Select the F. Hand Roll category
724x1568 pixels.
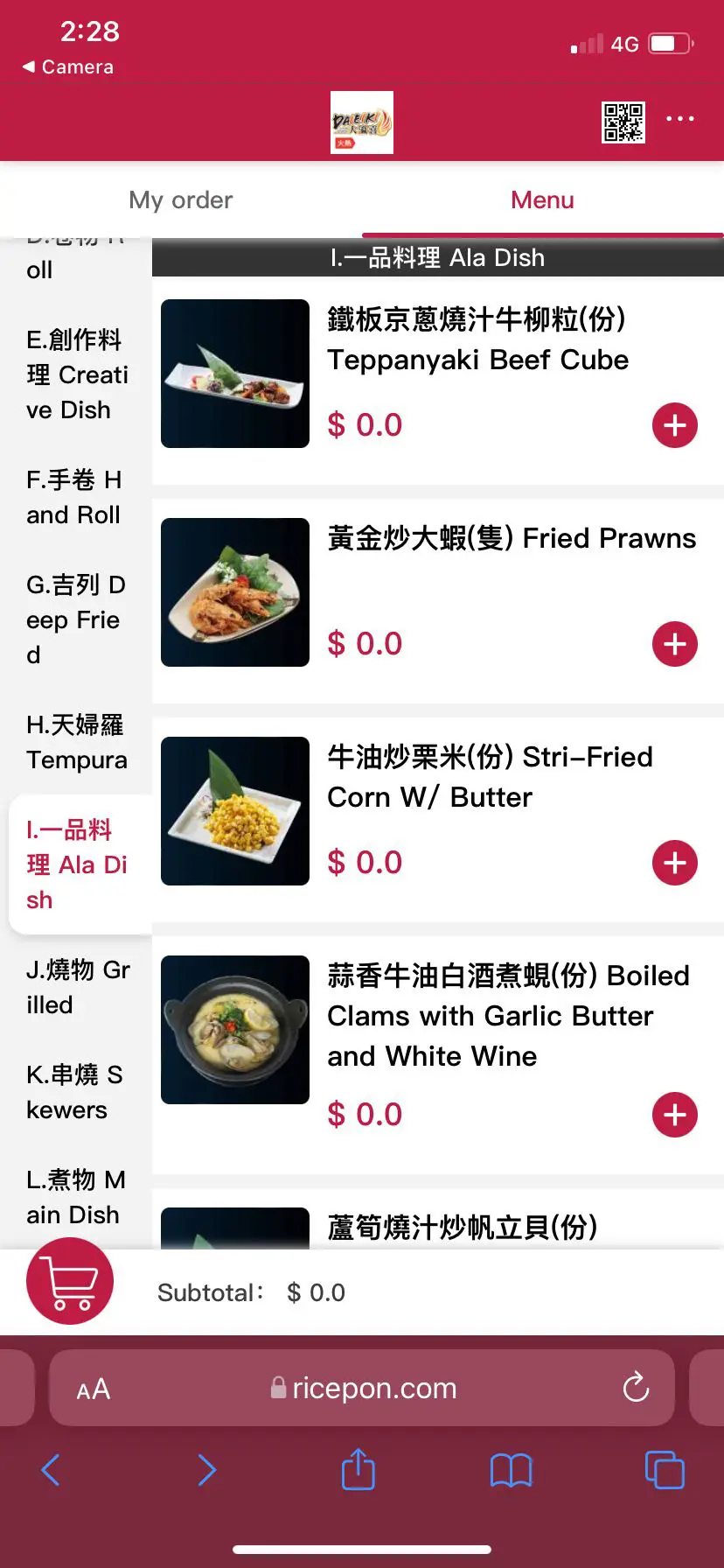point(74,497)
